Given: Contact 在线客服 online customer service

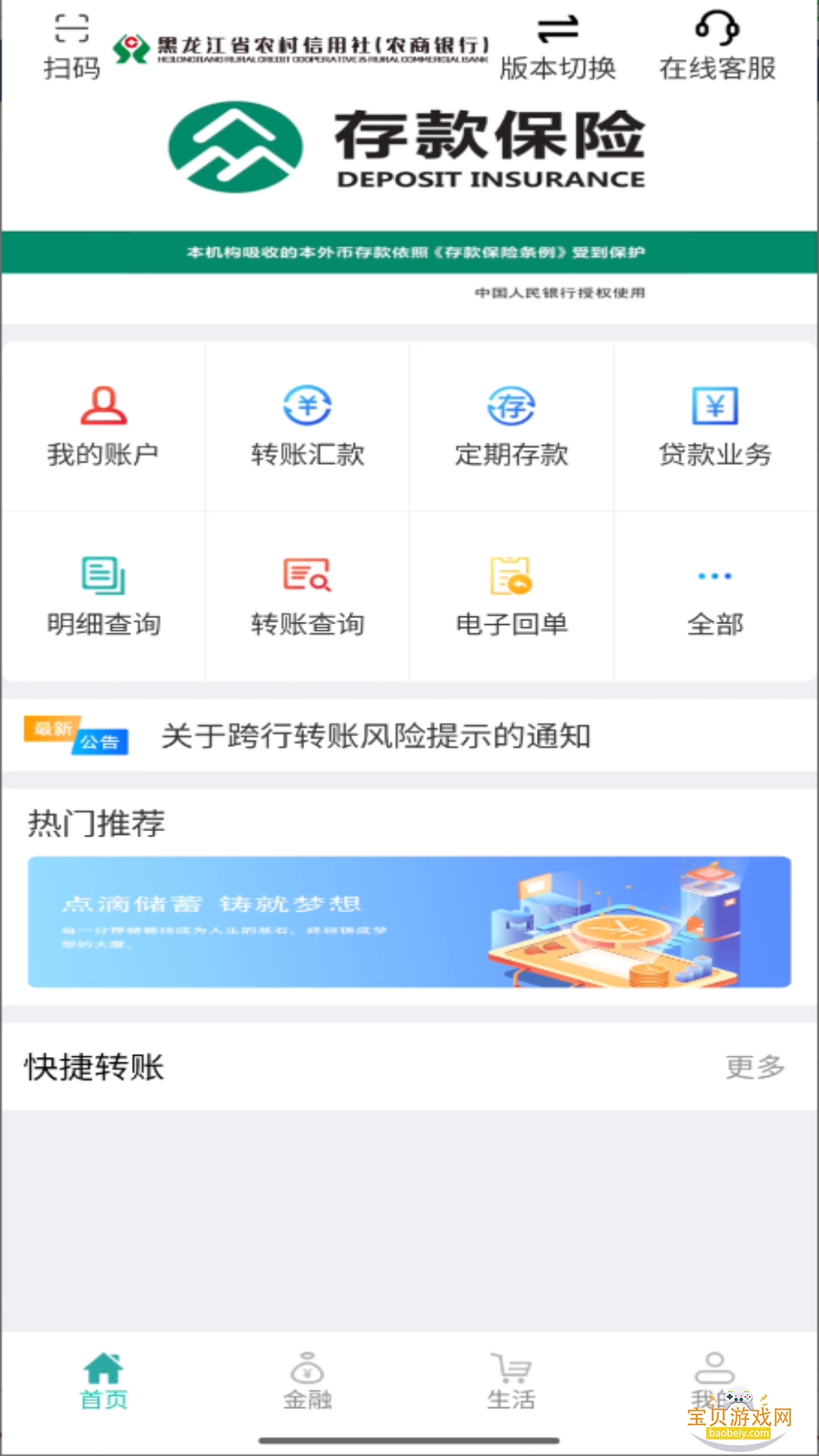Looking at the screenshot, I should 718,47.
